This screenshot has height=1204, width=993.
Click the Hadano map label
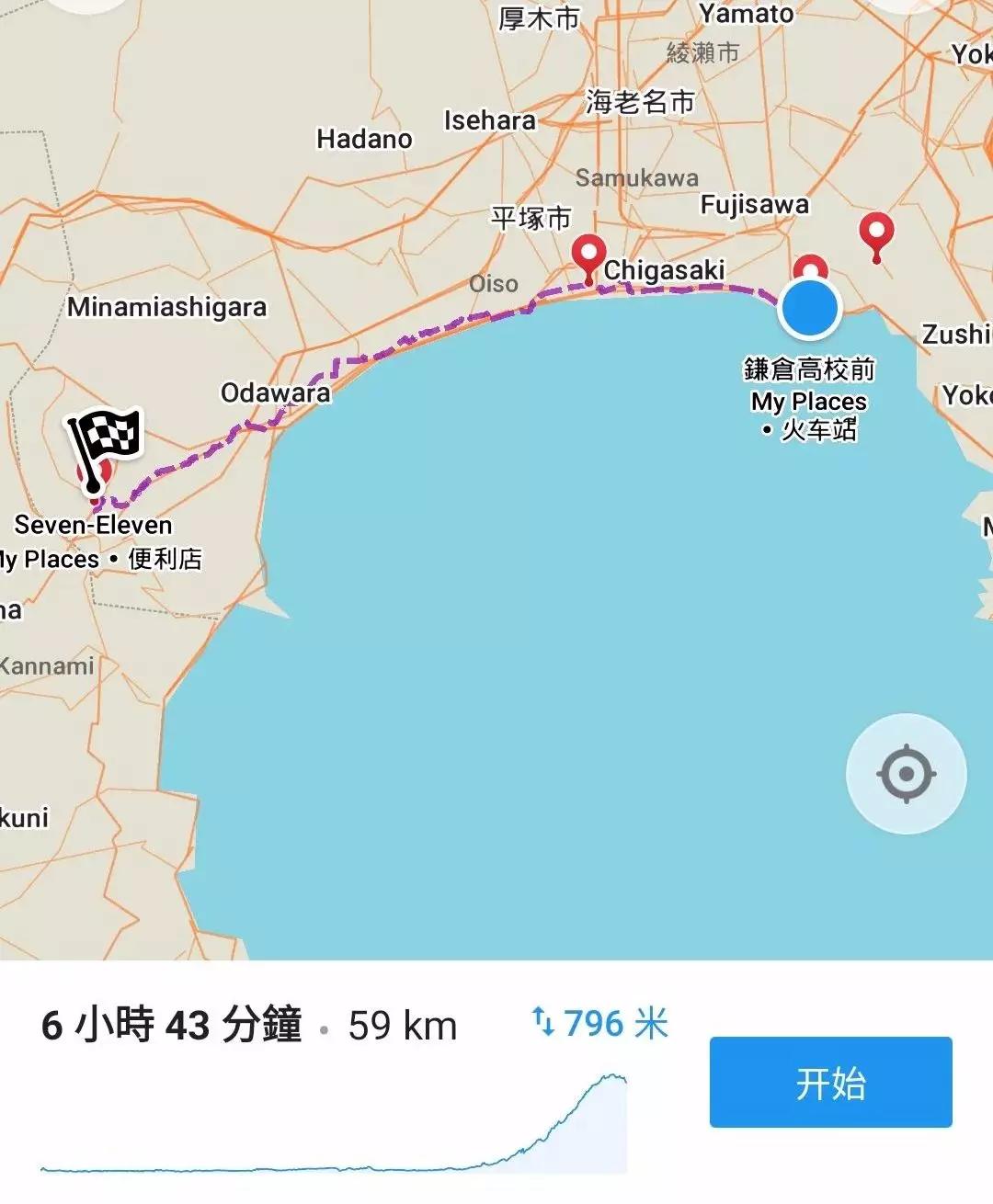coord(365,138)
